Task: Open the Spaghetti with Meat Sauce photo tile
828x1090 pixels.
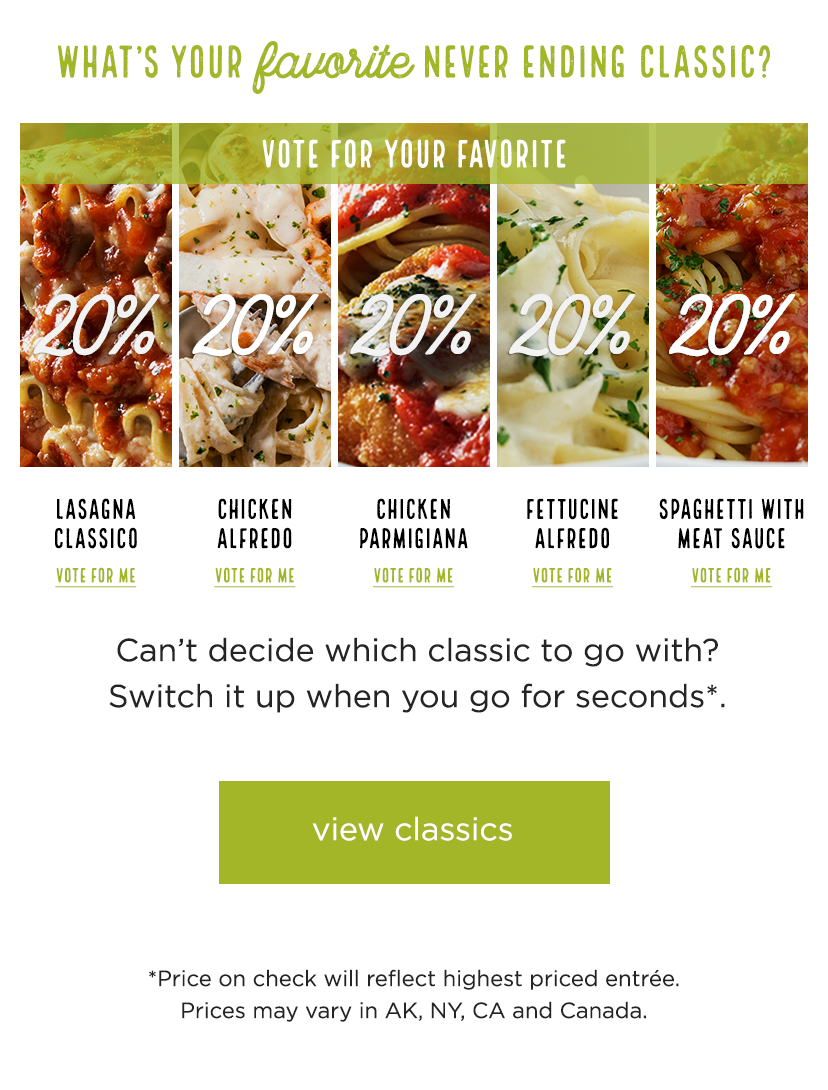Action: click(x=732, y=325)
